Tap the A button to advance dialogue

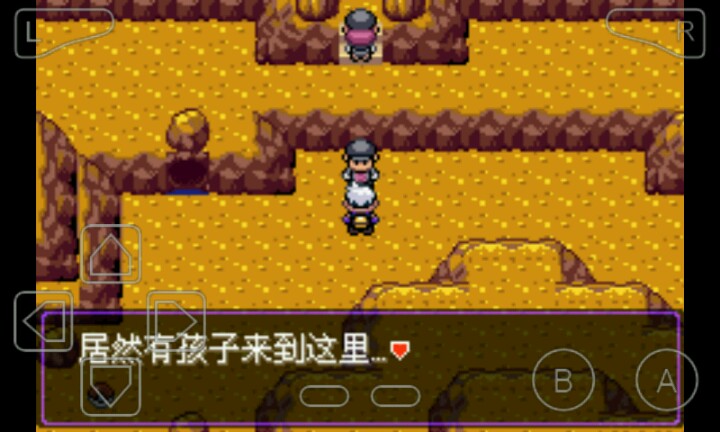pyautogui.click(x=666, y=380)
